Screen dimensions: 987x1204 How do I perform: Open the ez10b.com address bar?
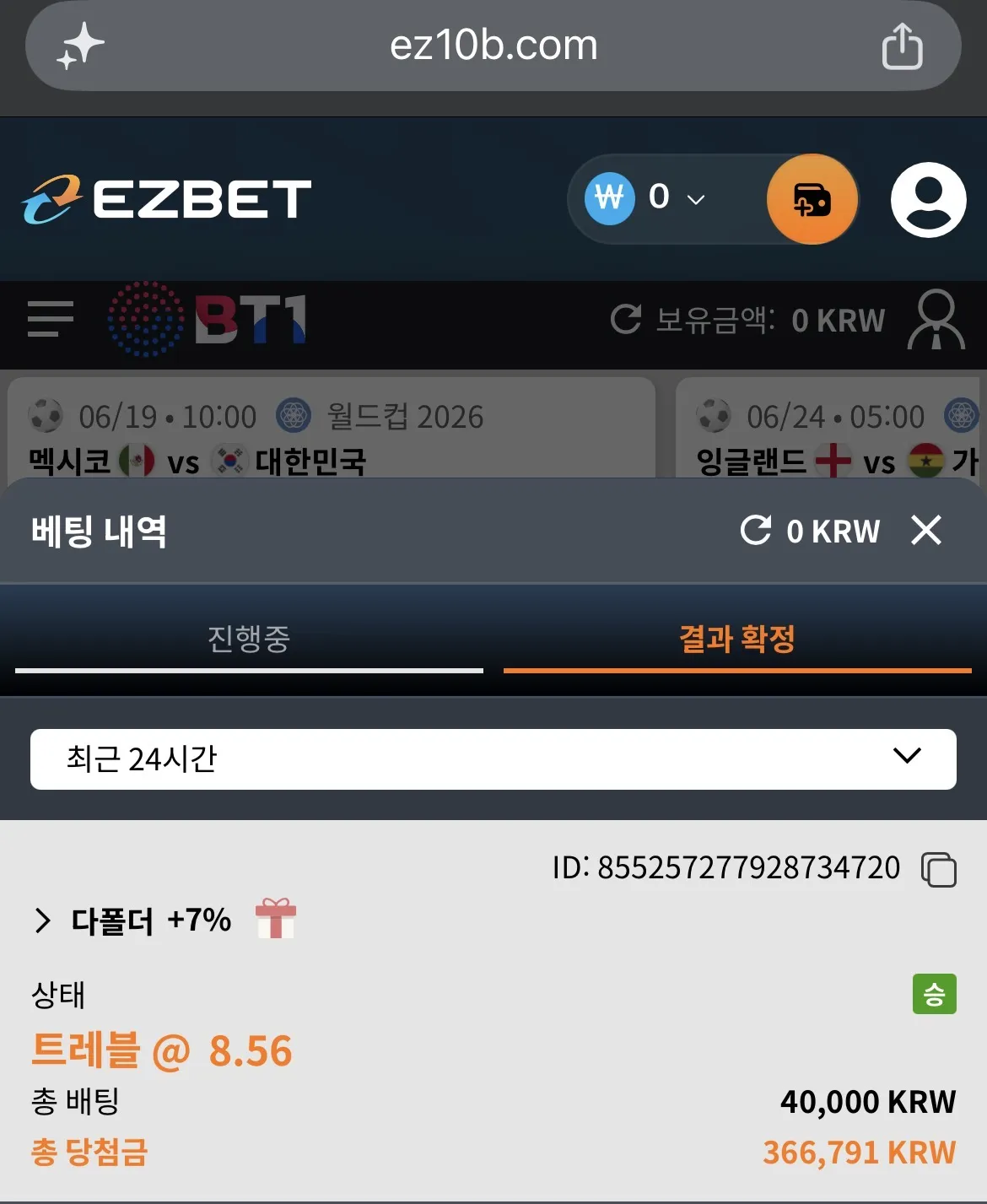493,46
